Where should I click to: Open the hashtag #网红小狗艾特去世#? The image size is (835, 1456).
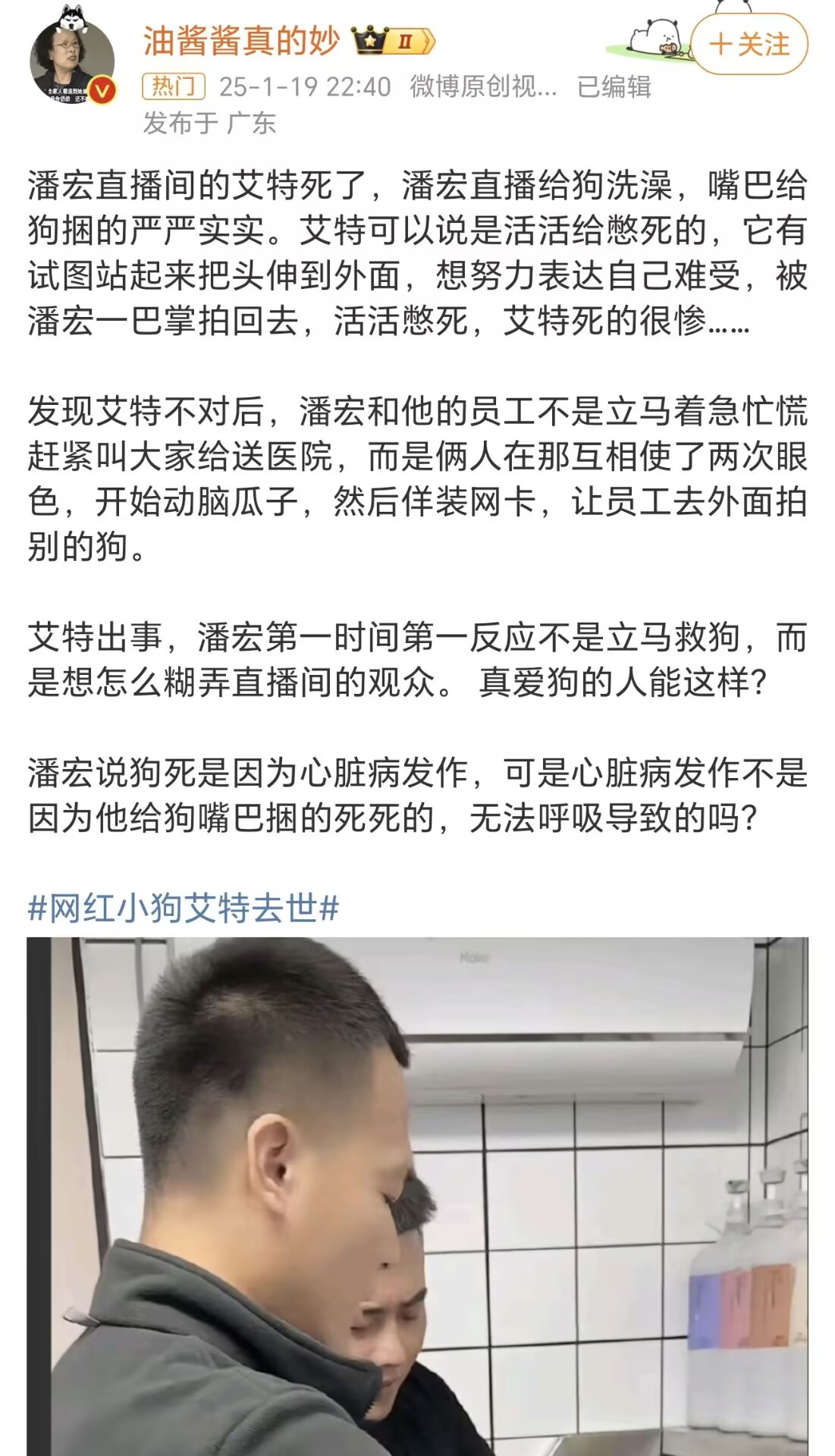point(184,908)
